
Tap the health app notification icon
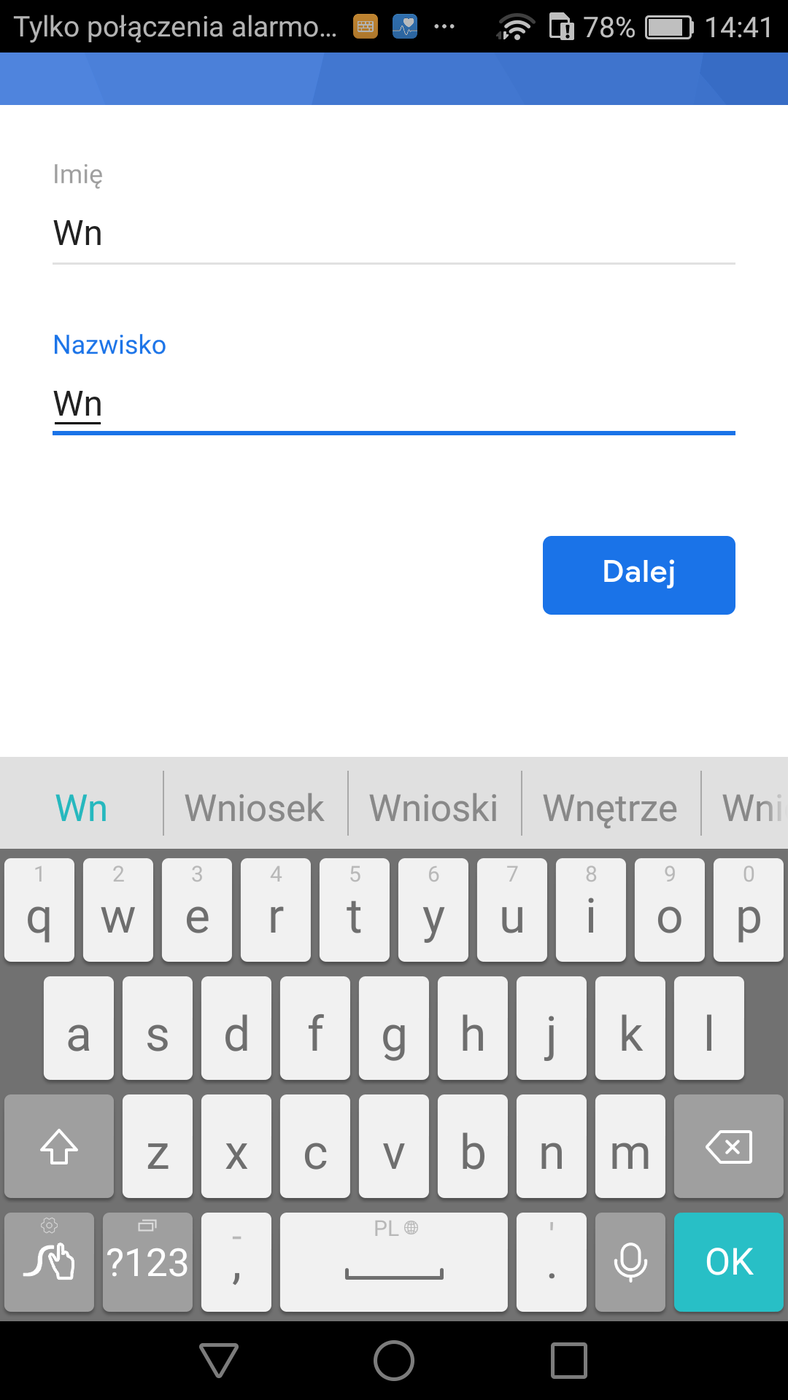point(403,27)
